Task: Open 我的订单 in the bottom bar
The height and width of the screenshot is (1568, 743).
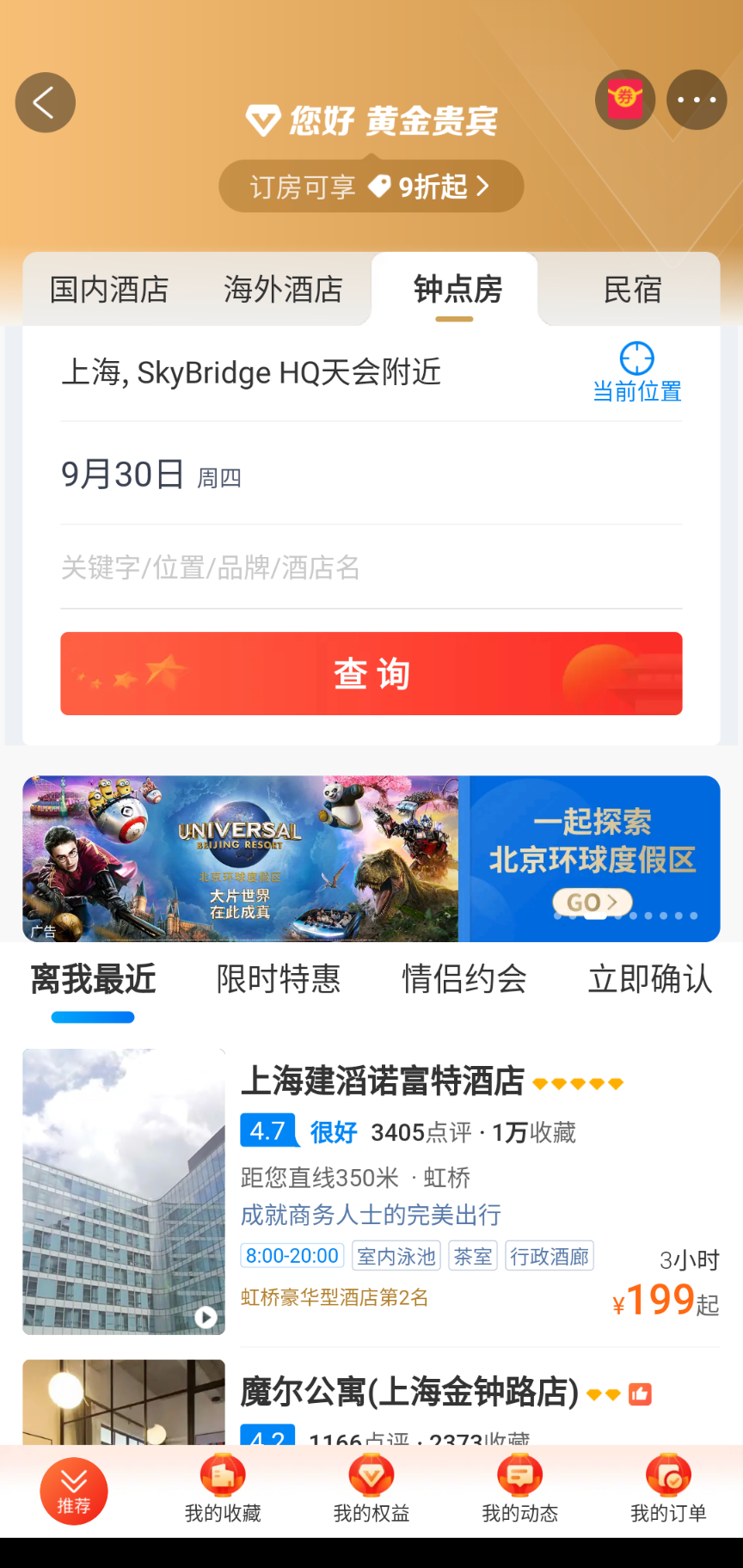Action: tap(668, 1489)
